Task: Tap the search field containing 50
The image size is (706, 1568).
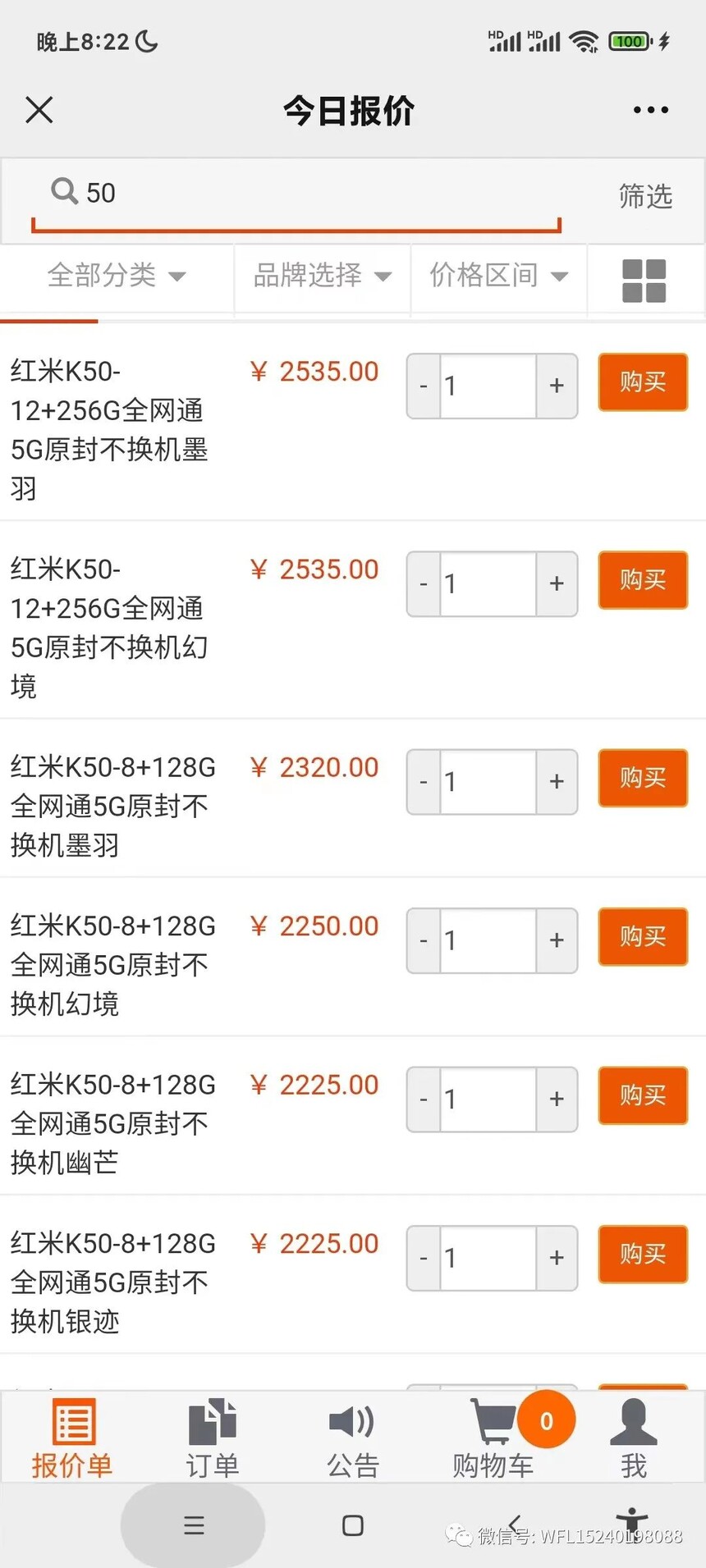Action: coord(296,194)
